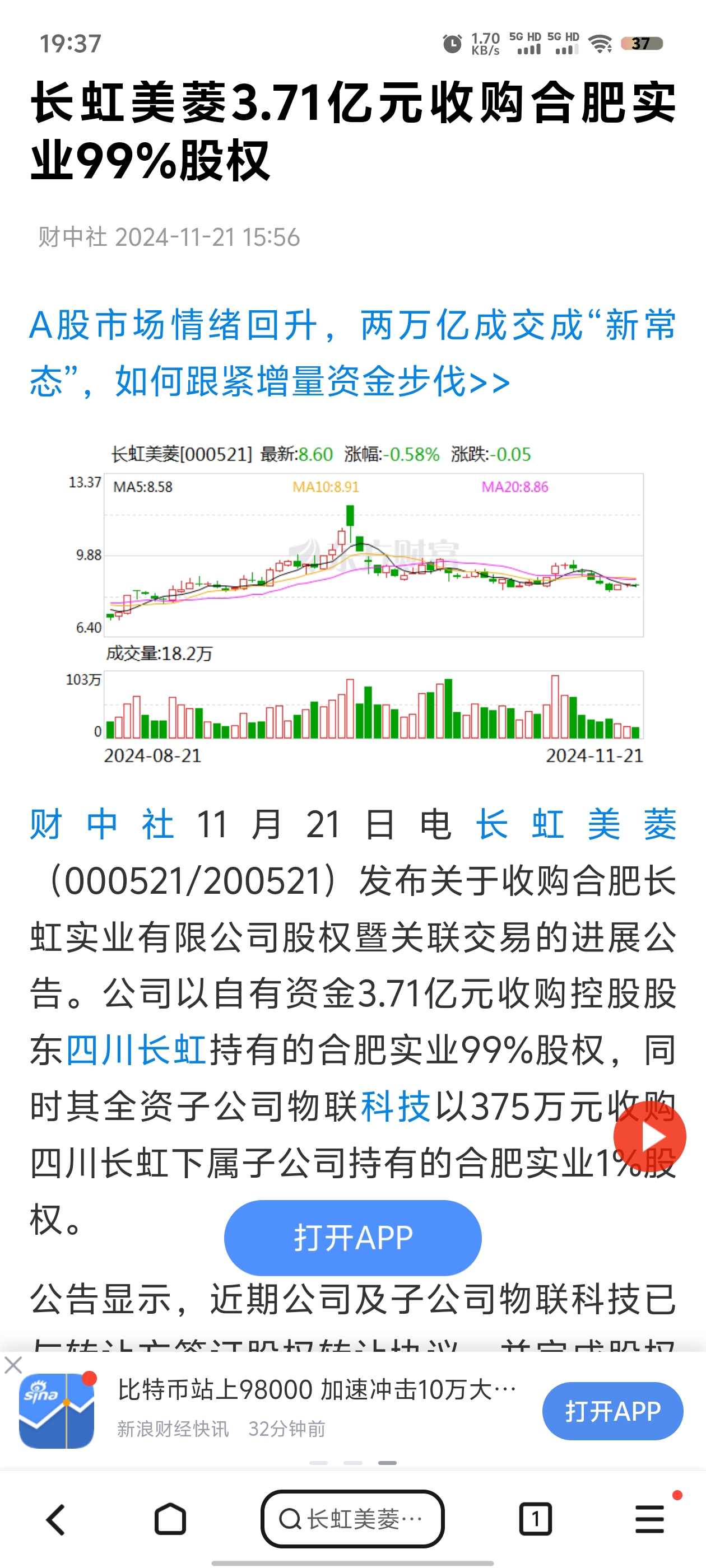The image size is (706, 1568).
Task: Tap the centered blue 打开APP button
Action: [352, 1238]
